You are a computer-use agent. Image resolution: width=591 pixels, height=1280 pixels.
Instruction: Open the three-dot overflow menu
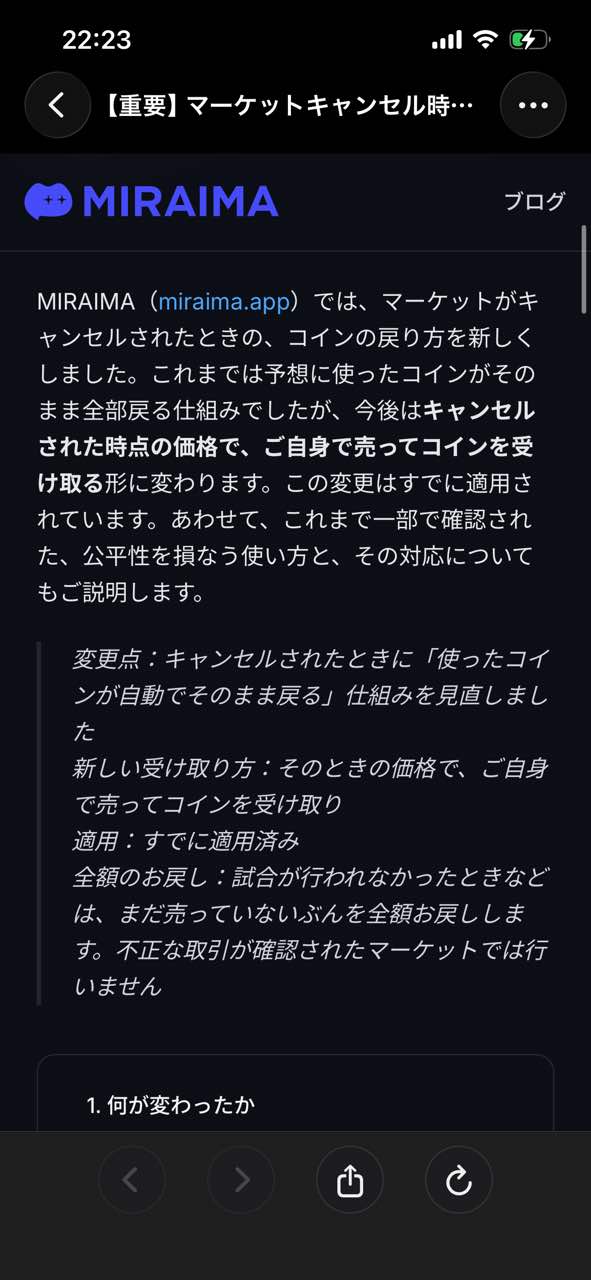click(x=533, y=105)
